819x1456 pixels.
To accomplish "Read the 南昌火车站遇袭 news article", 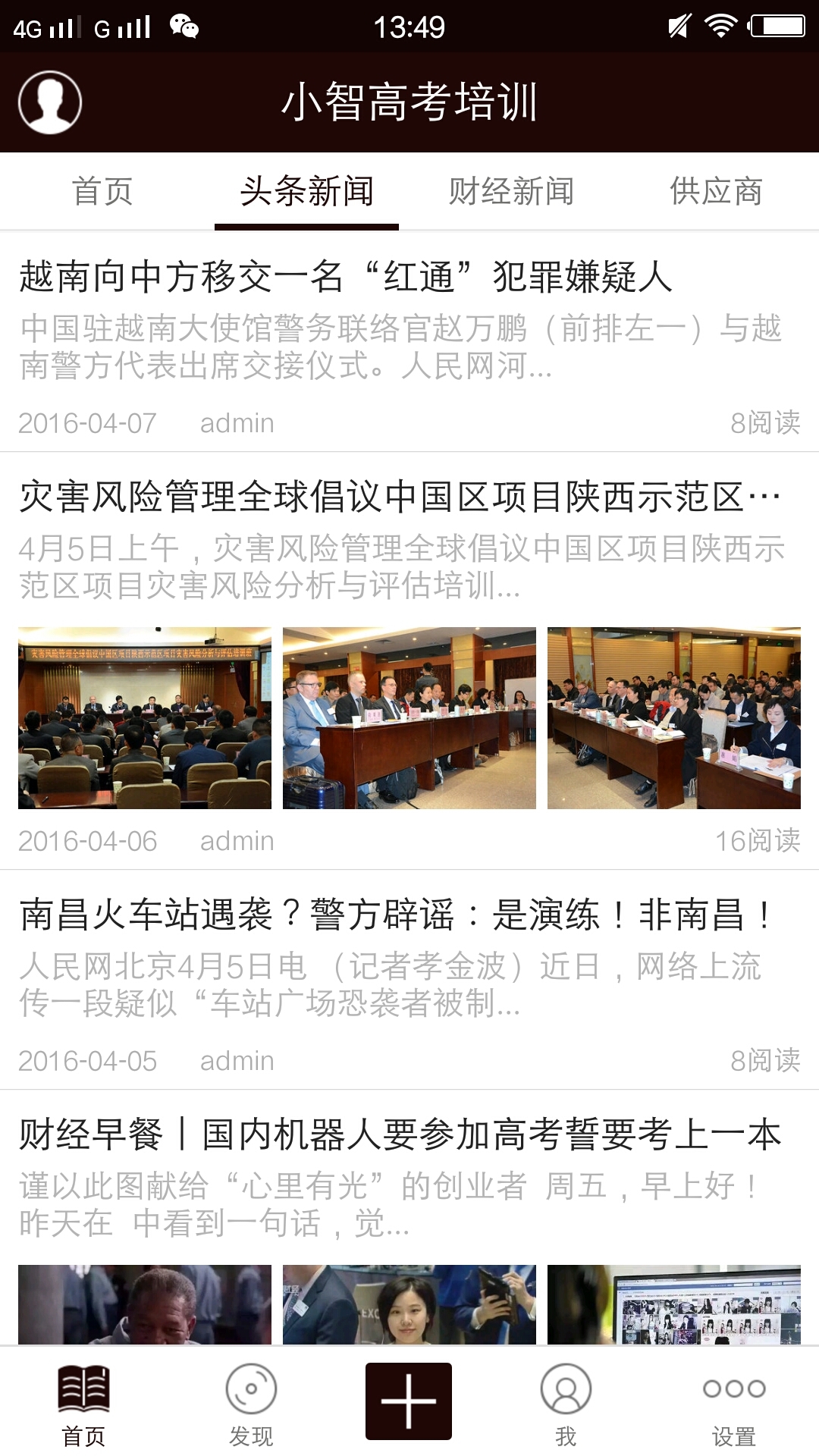I will 394,915.
